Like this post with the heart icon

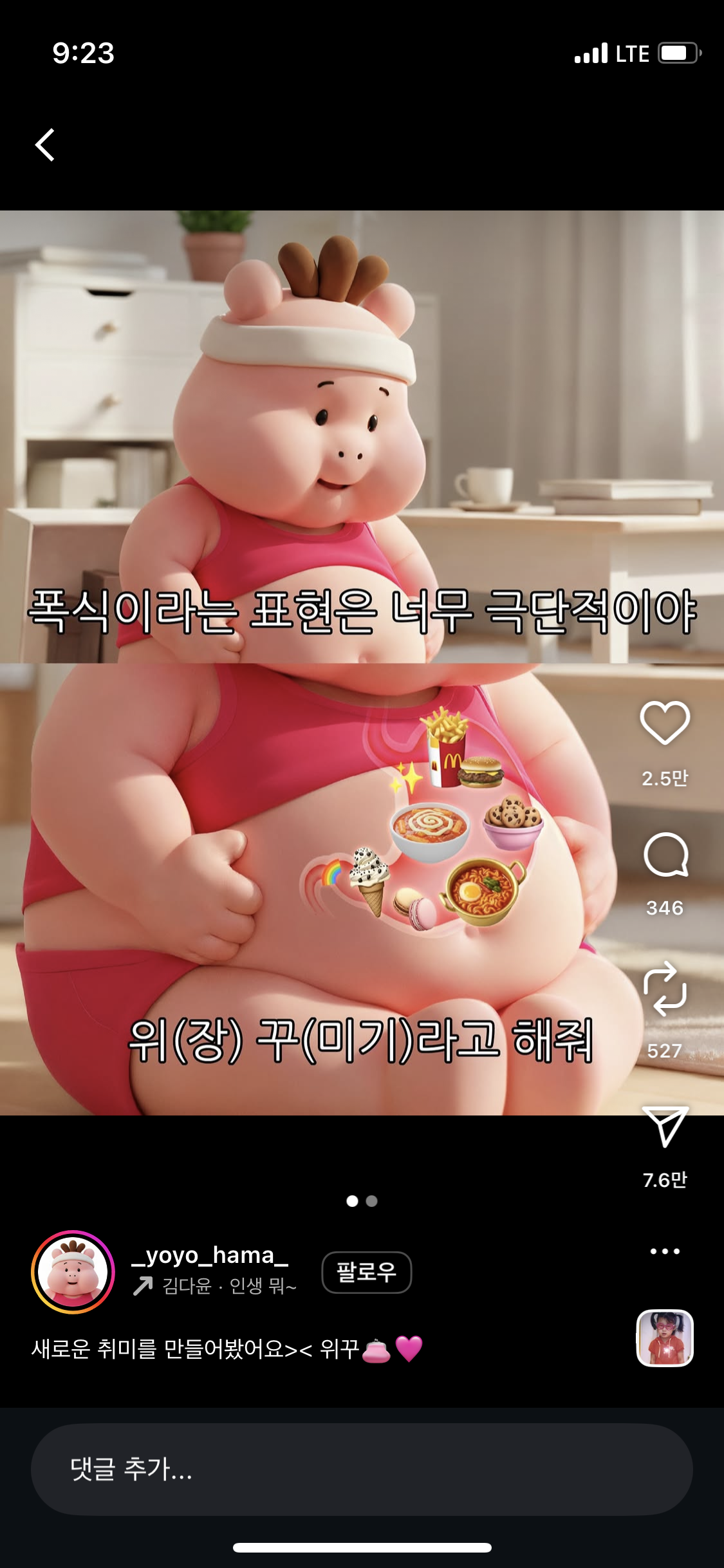tap(665, 723)
